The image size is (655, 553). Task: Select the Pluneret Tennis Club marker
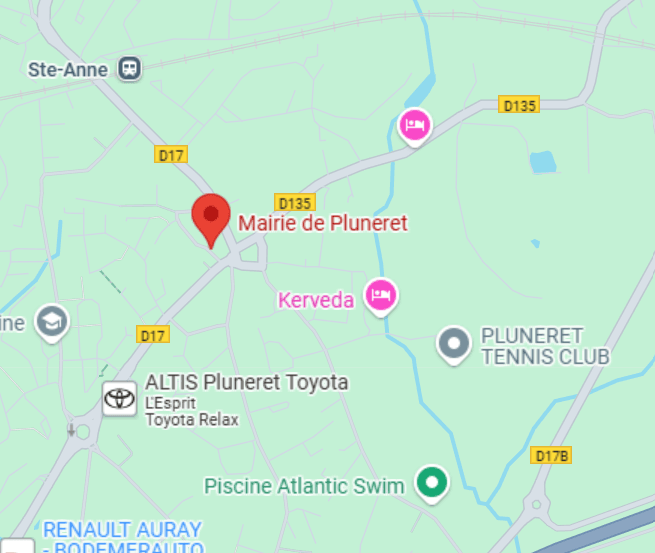point(454,344)
